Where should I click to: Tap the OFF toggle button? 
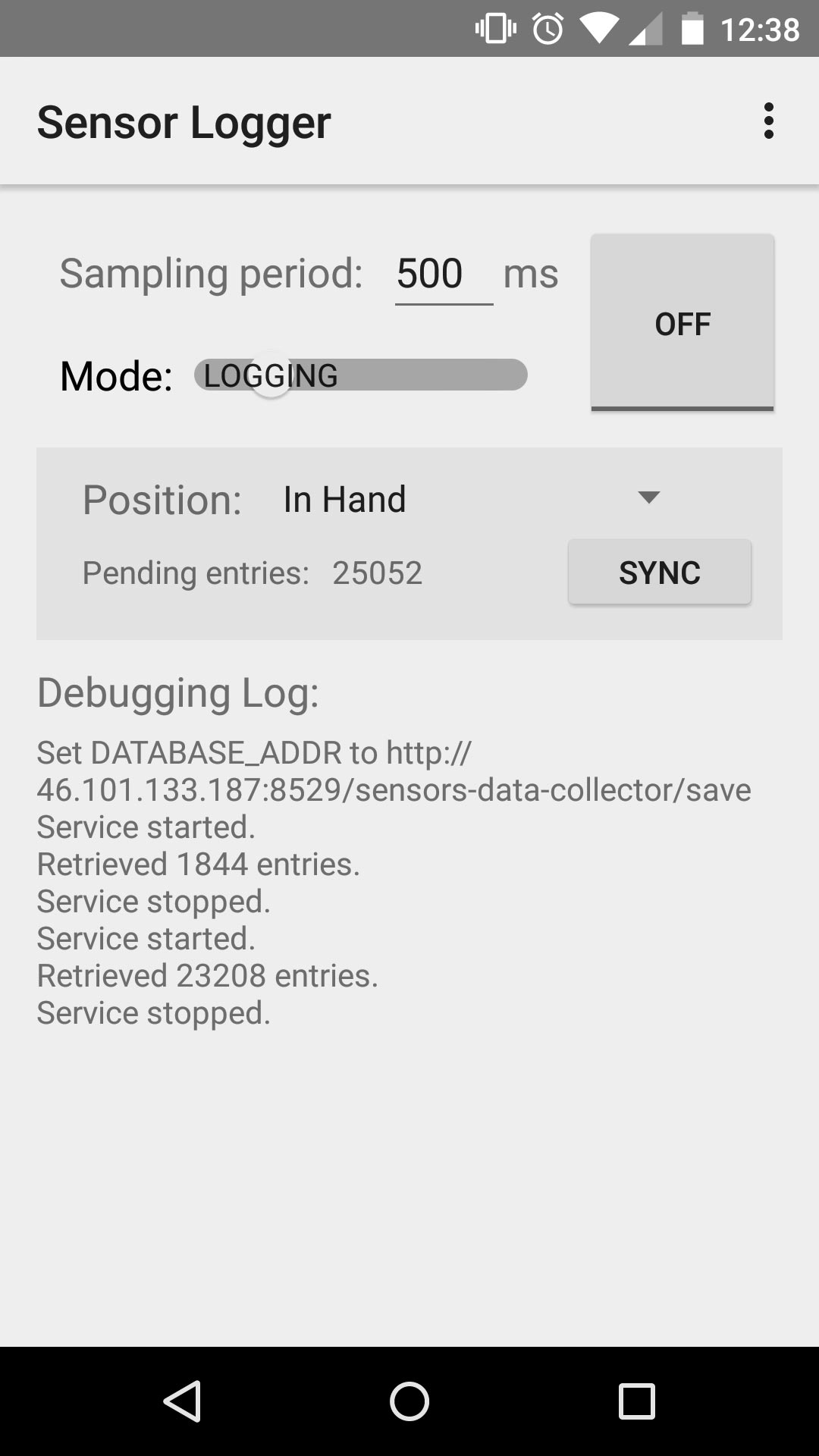682,323
